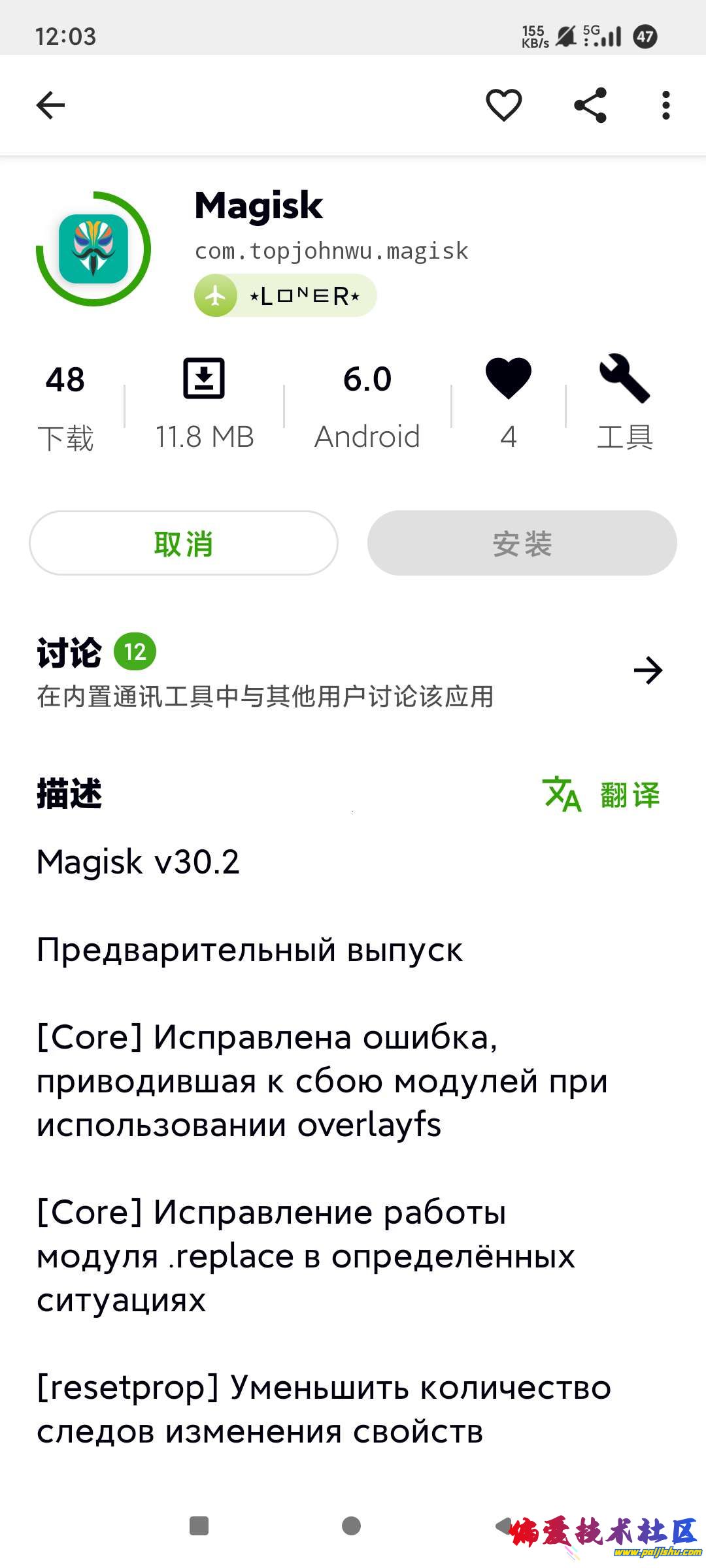Open uploader ⋆LONER⋆ profile chip
The width and height of the screenshot is (706, 1568).
286,296
